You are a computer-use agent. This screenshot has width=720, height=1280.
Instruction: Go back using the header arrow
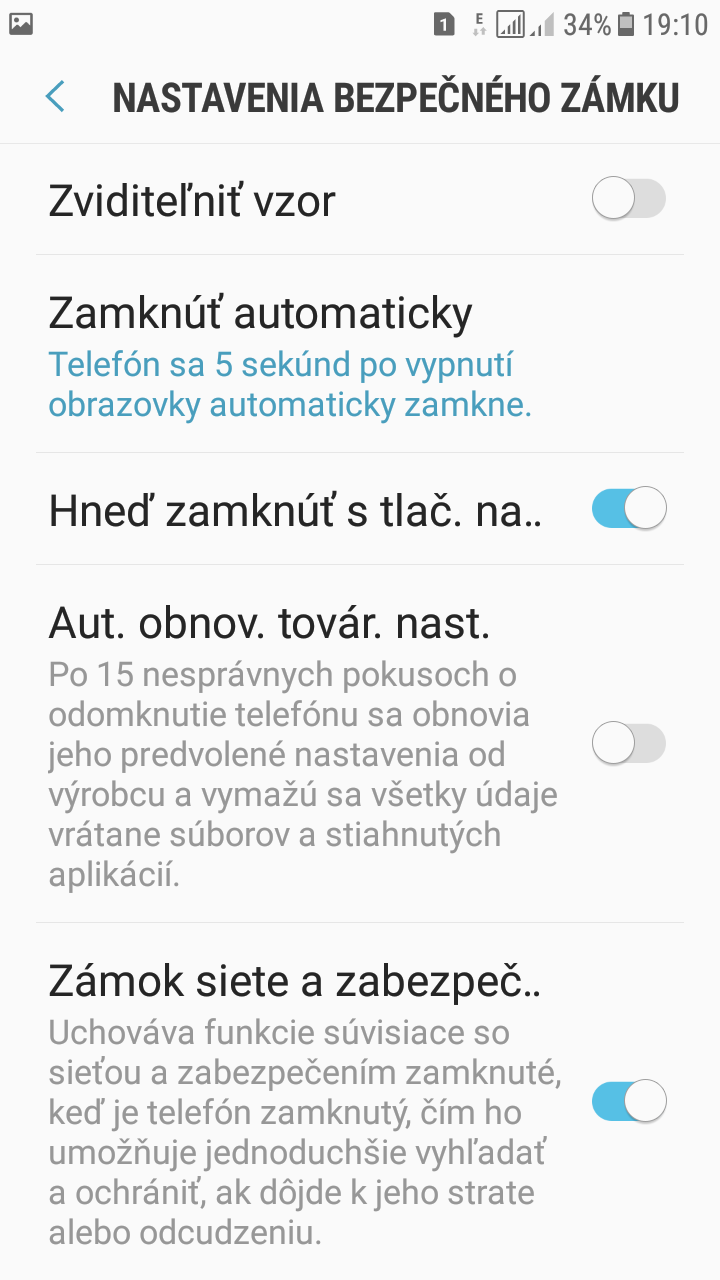tap(55, 97)
